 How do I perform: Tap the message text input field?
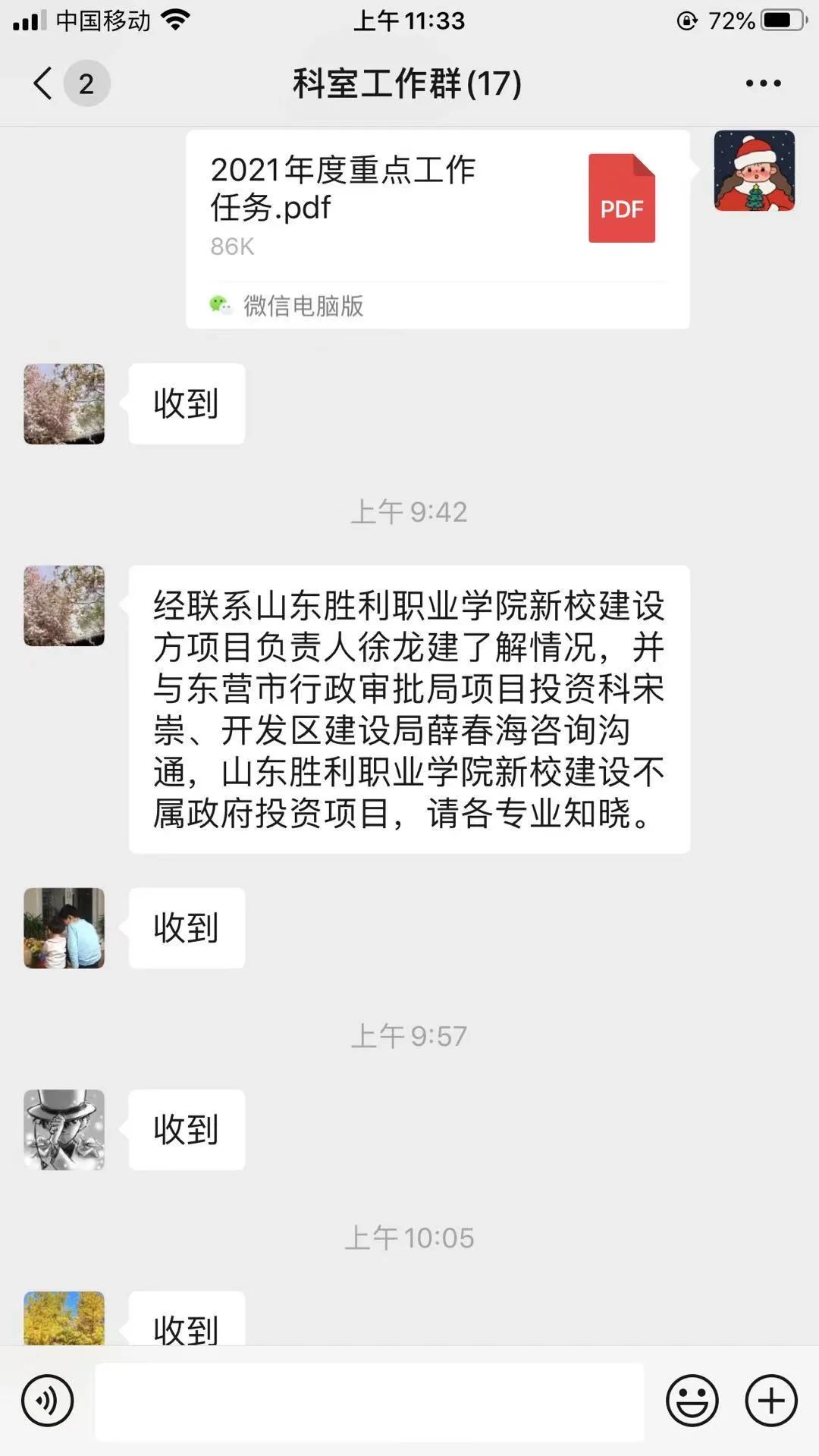point(369,1401)
